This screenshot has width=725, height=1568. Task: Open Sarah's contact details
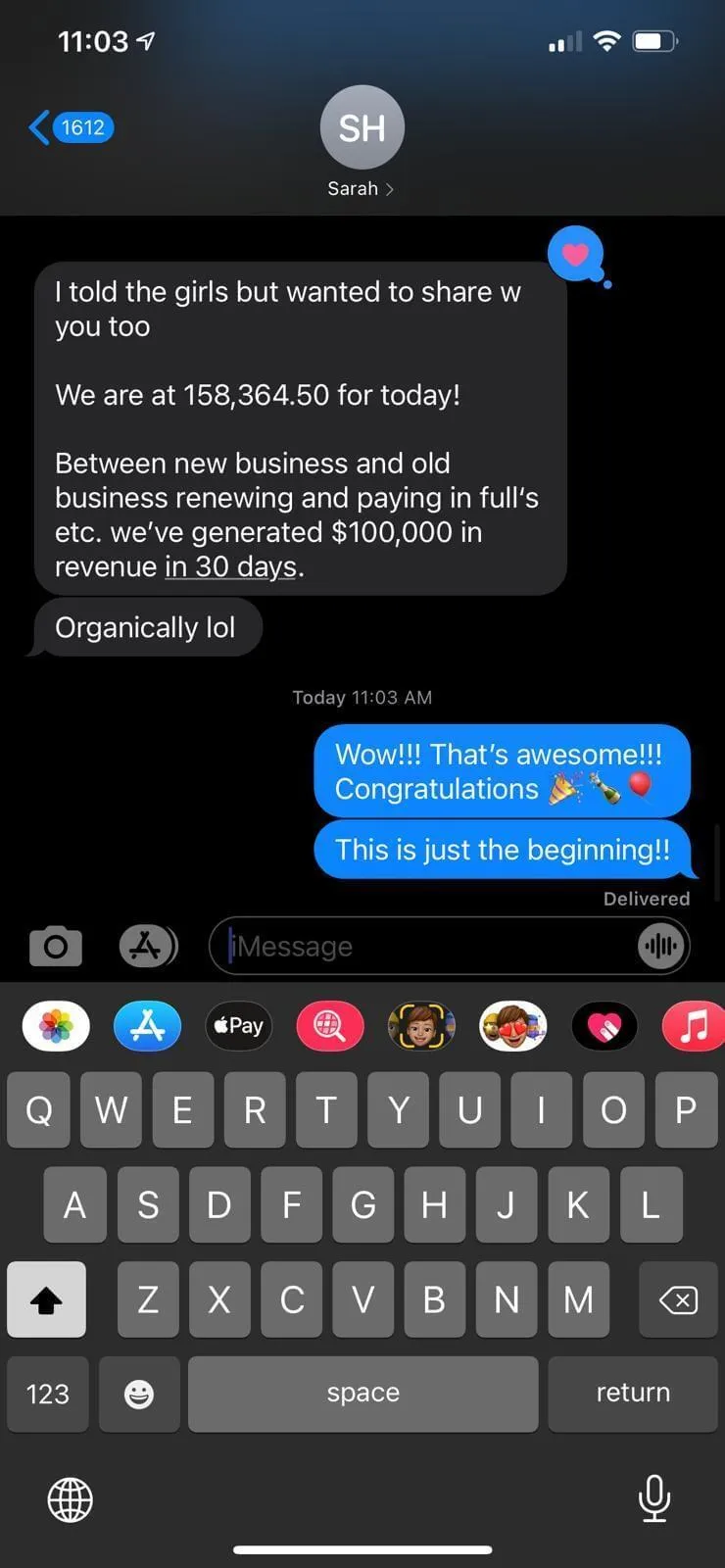[x=362, y=142]
